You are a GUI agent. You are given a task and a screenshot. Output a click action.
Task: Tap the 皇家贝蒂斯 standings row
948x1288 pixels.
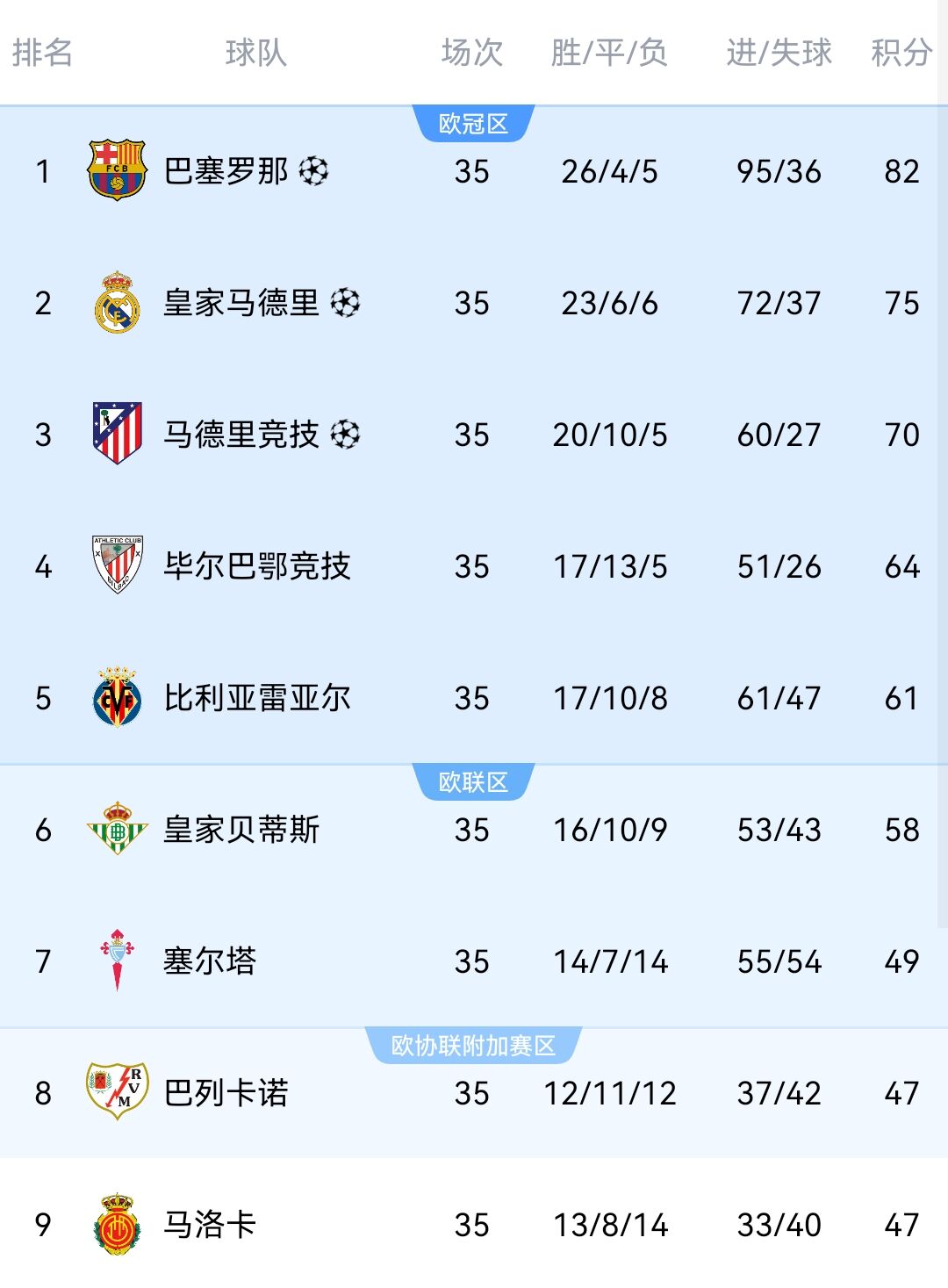tap(241, 830)
